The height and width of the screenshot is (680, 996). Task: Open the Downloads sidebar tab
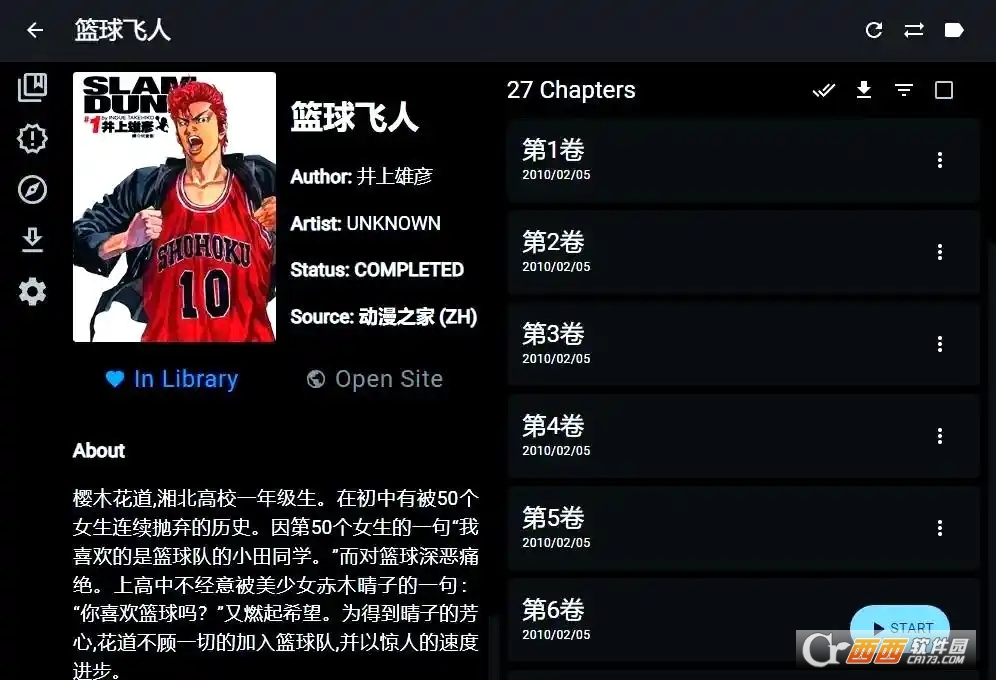(33, 240)
